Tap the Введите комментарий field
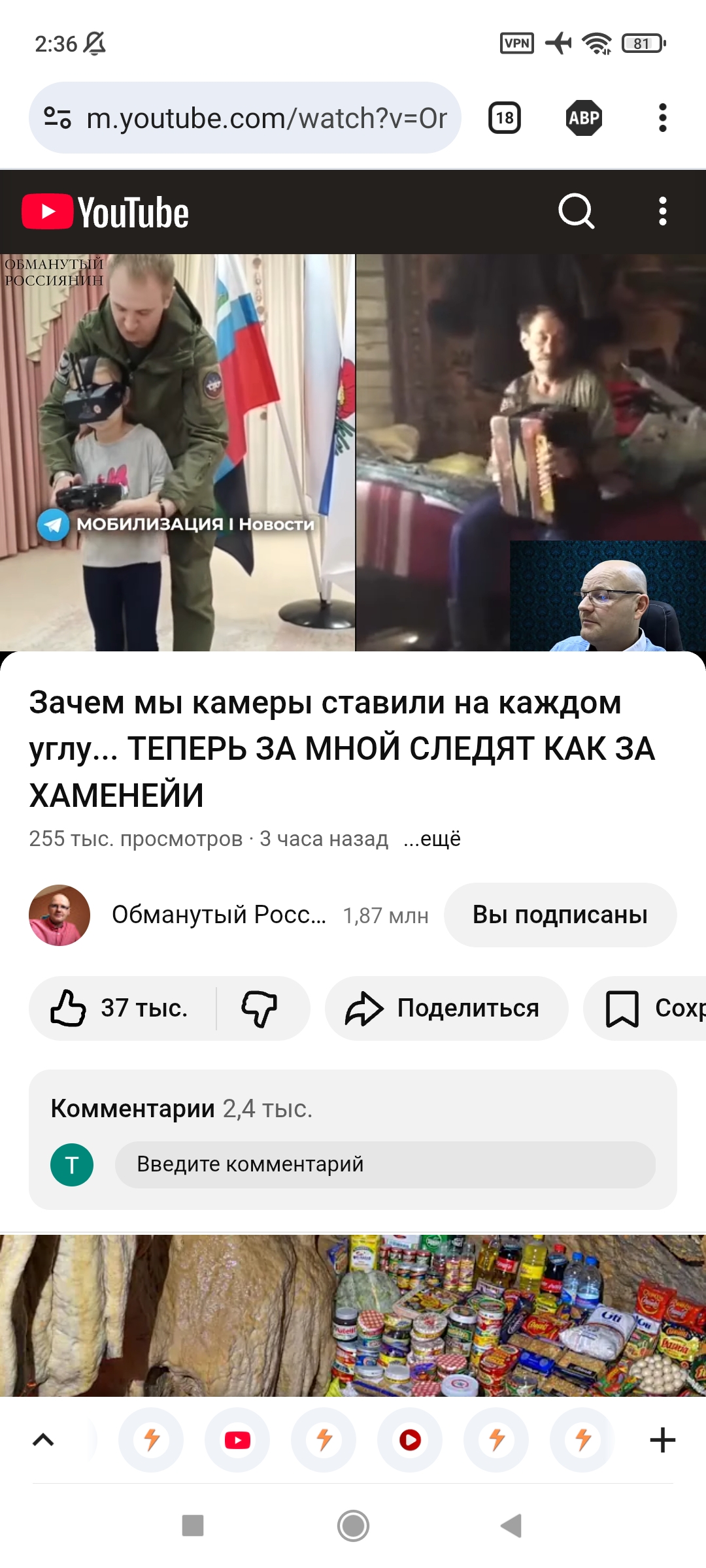The width and height of the screenshot is (706, 1568). pyautogui.click(x=384, y=1164)
